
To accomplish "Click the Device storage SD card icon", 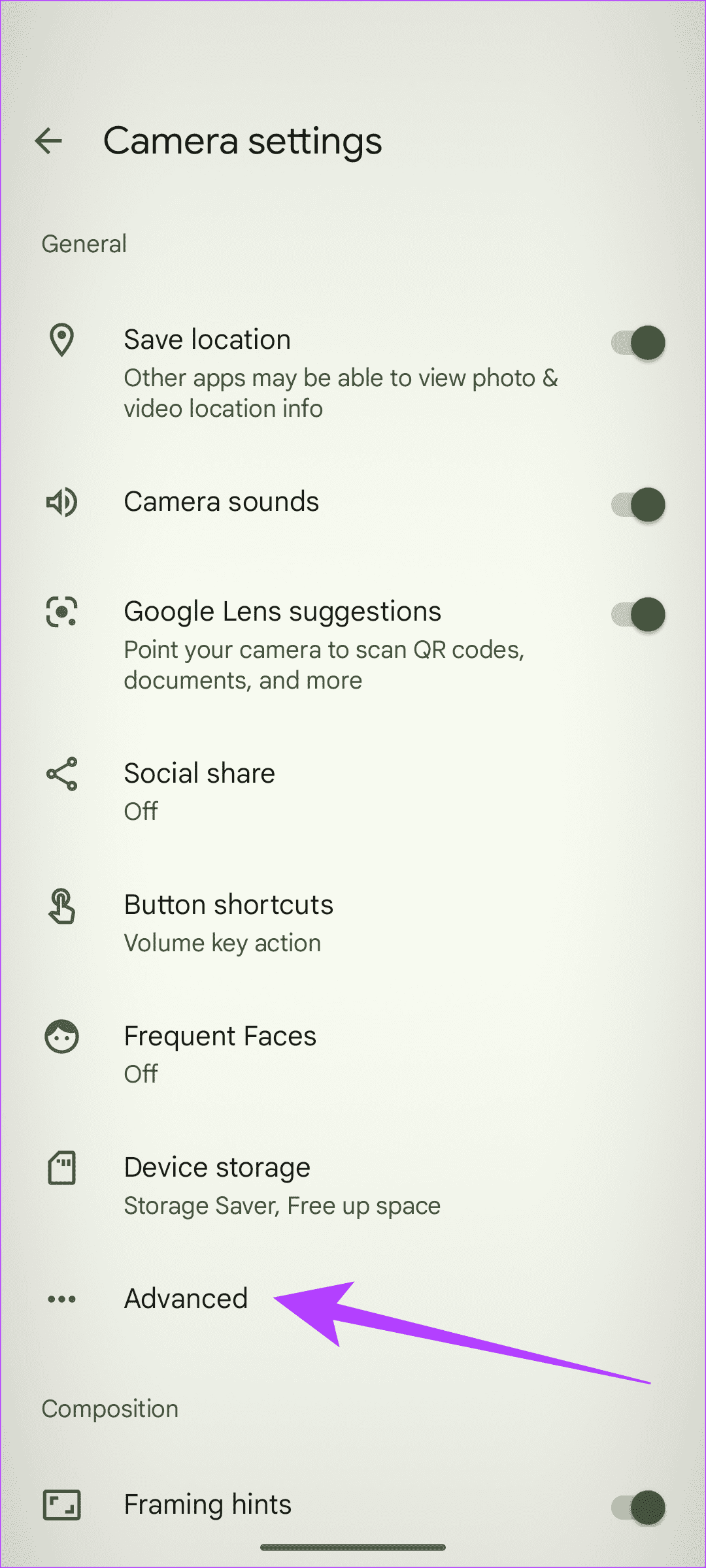I will [61, 1168].
